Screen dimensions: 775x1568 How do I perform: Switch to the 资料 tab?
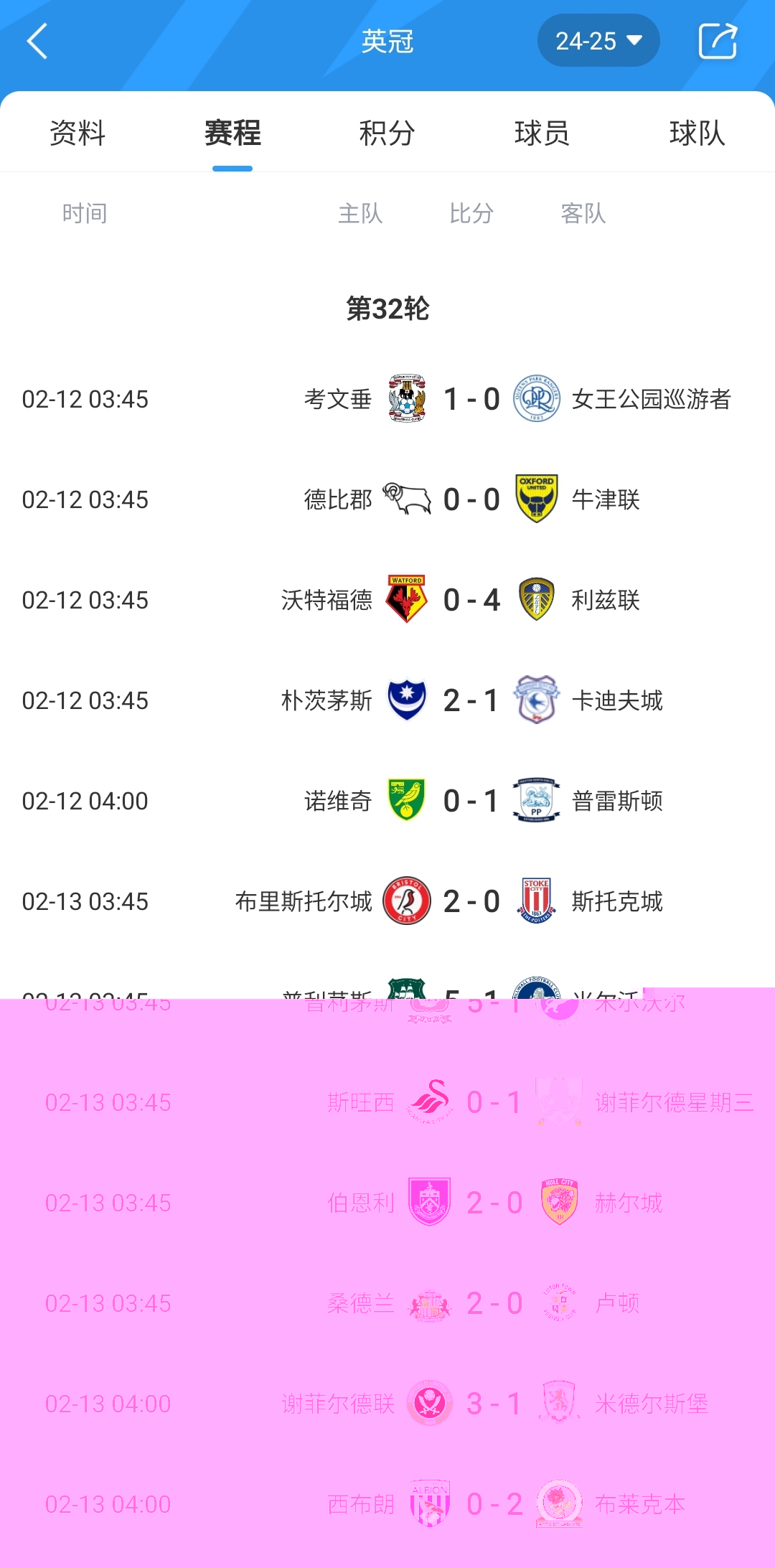click(77, 133)
